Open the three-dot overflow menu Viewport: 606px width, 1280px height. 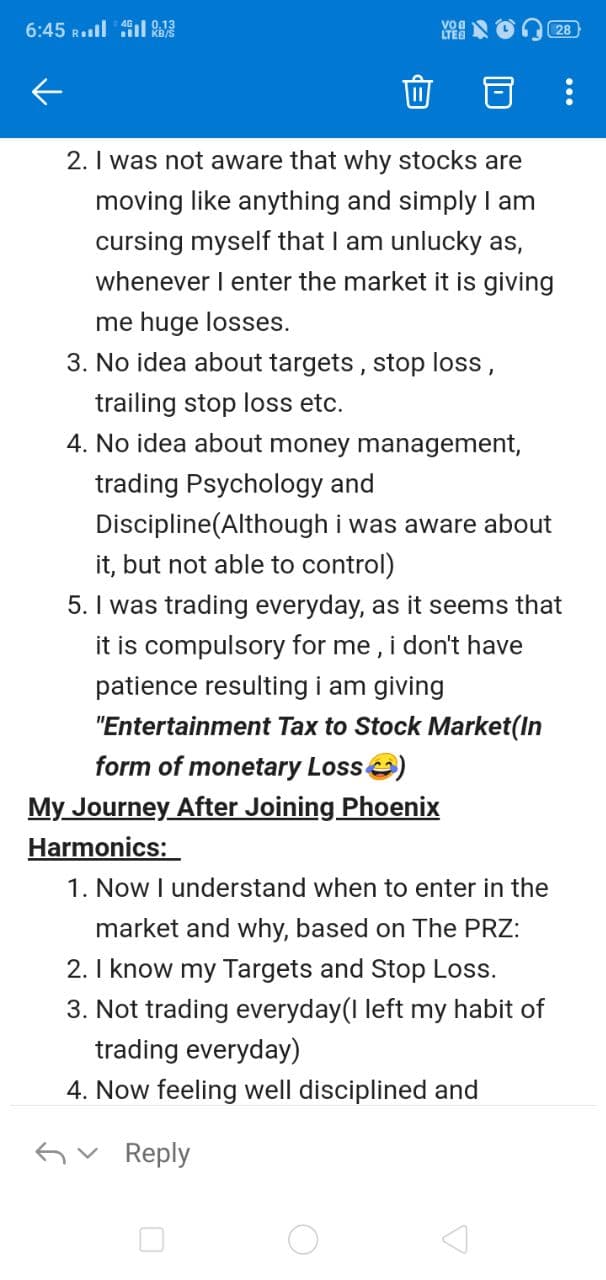pos(569,93)
